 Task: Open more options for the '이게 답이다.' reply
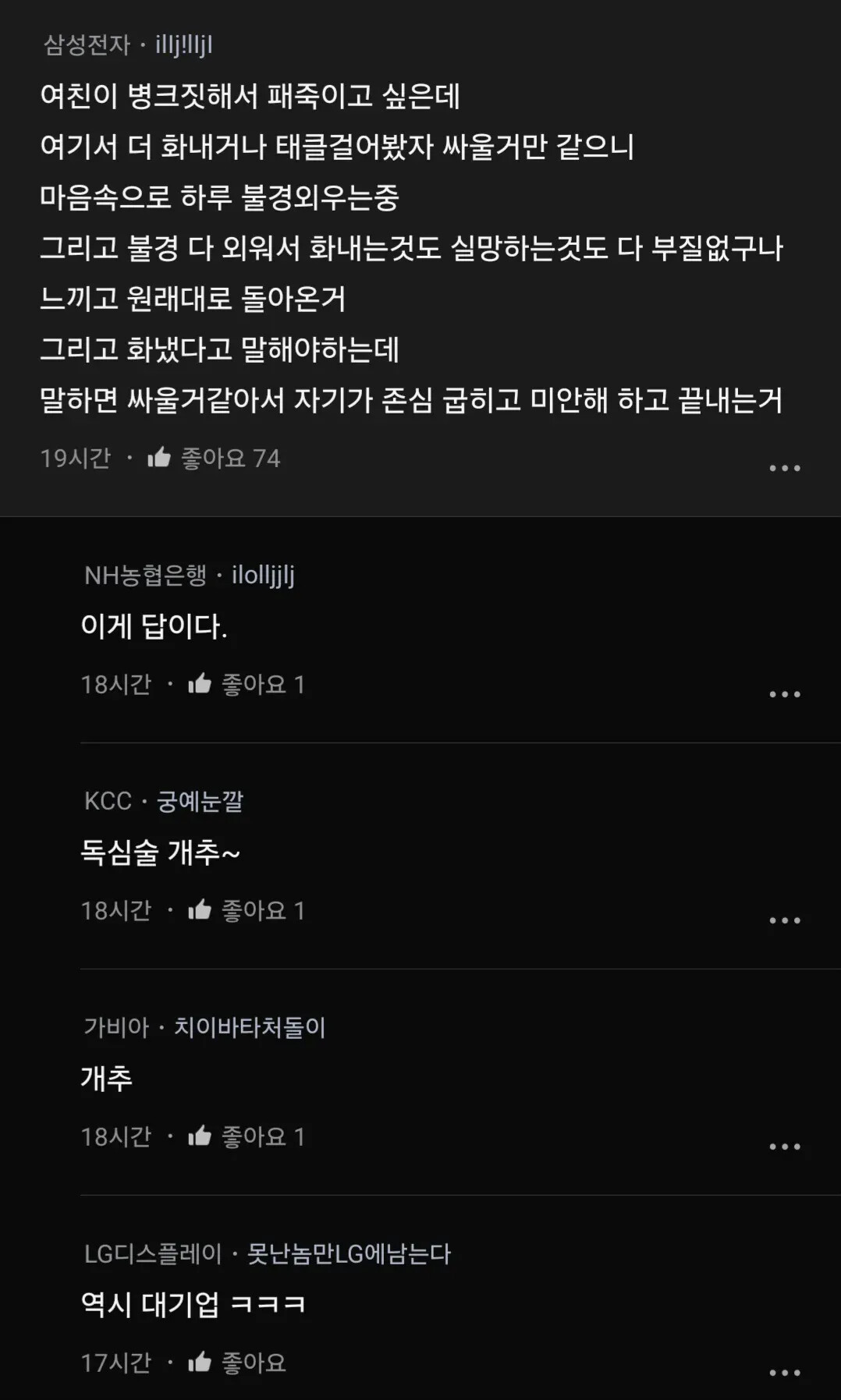pyautogui.click(x=784, y=694)
